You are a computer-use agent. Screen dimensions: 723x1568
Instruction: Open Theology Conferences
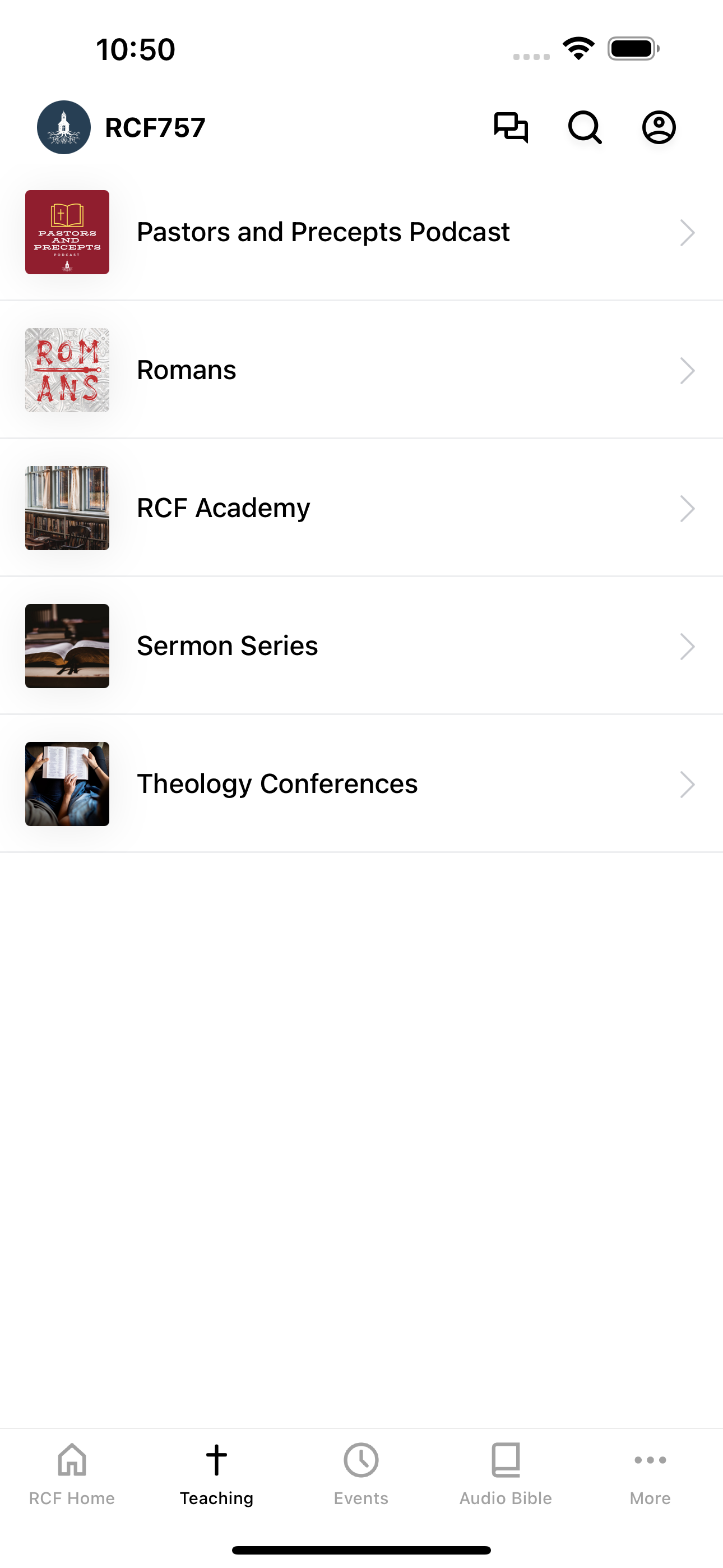coord(361,784)
